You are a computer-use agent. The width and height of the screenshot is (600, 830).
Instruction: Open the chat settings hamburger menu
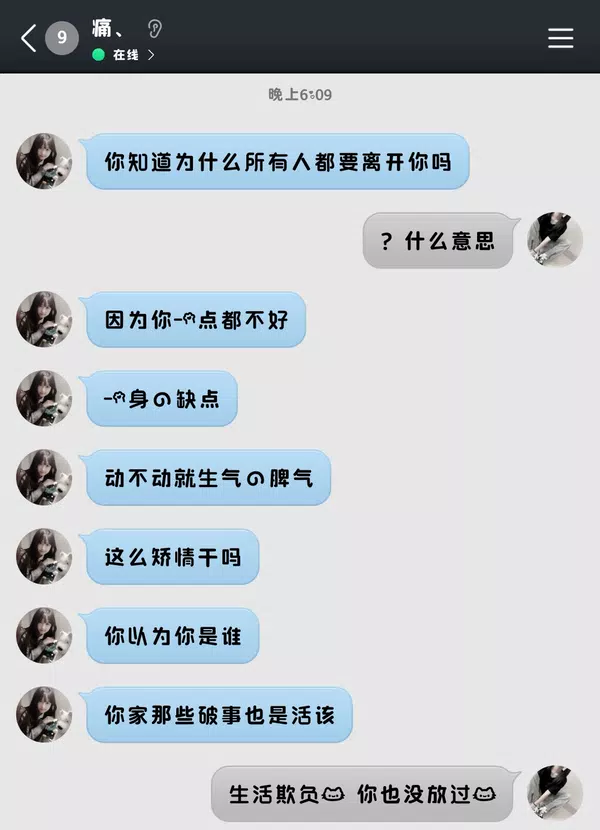click(x=561, y=38)
